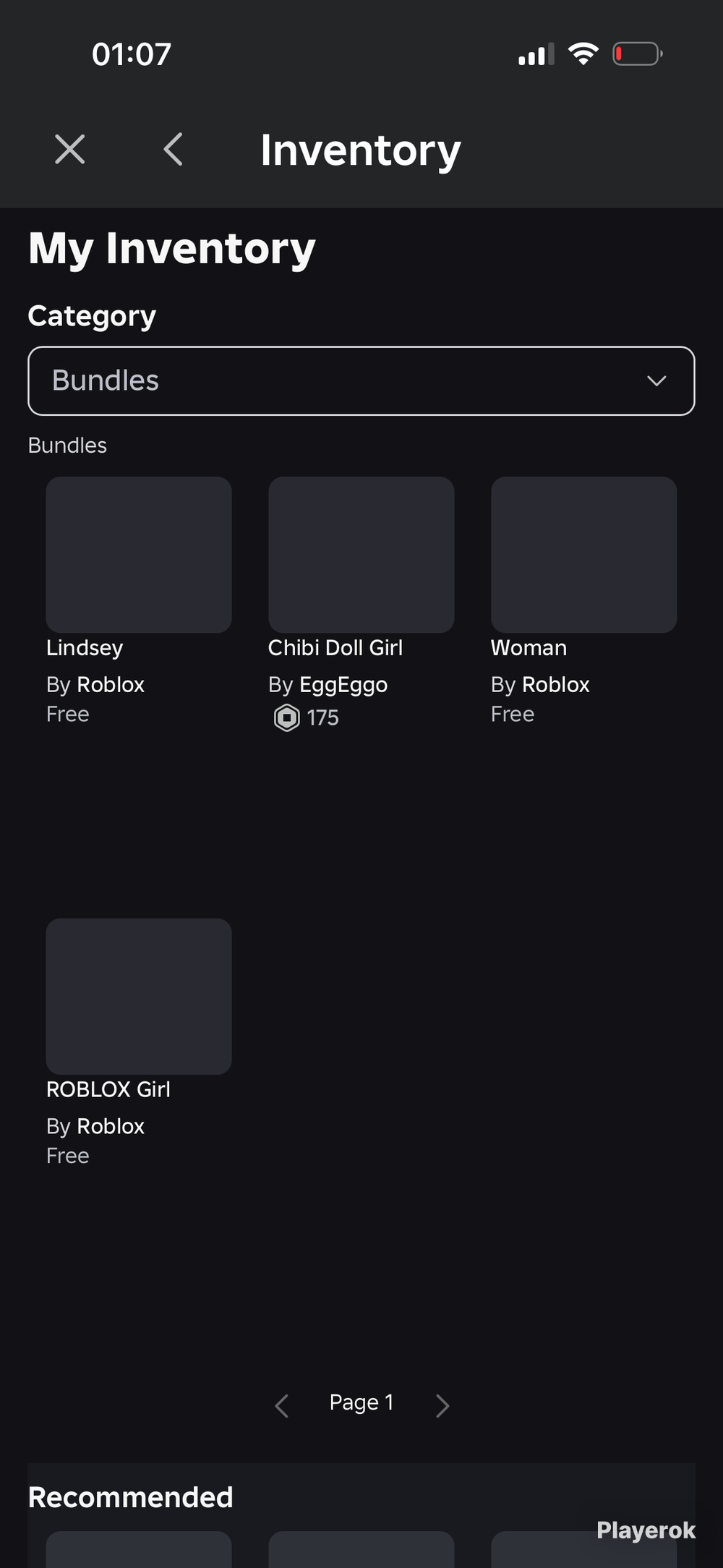The height and width of the screenshot is (1568, 723).
Task: Go to the previous inventory page
Action: click(x=282, y=1405)
